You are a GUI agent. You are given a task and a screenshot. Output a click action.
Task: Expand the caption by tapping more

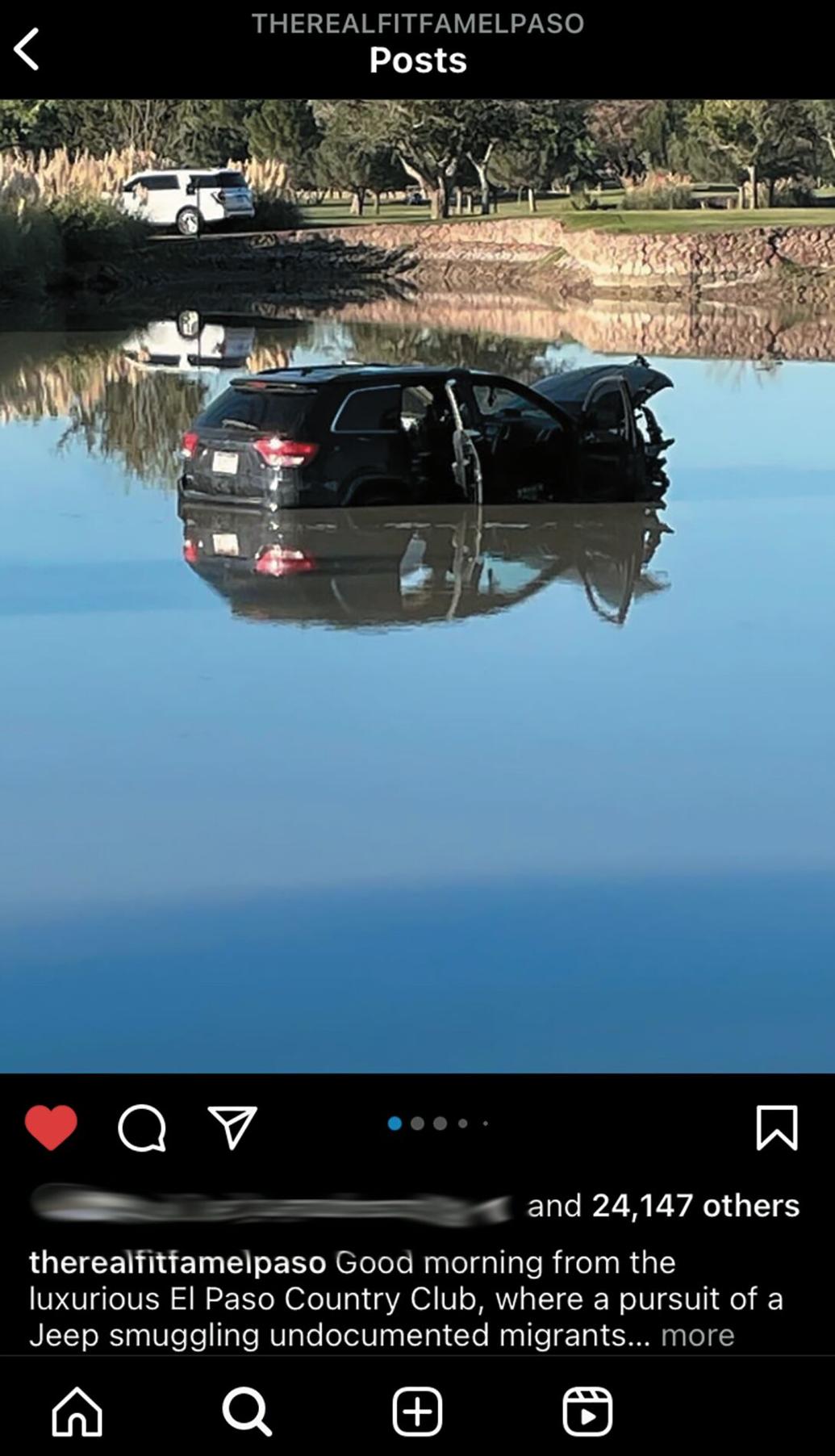pyautogui.click(x=697, y=1335)
